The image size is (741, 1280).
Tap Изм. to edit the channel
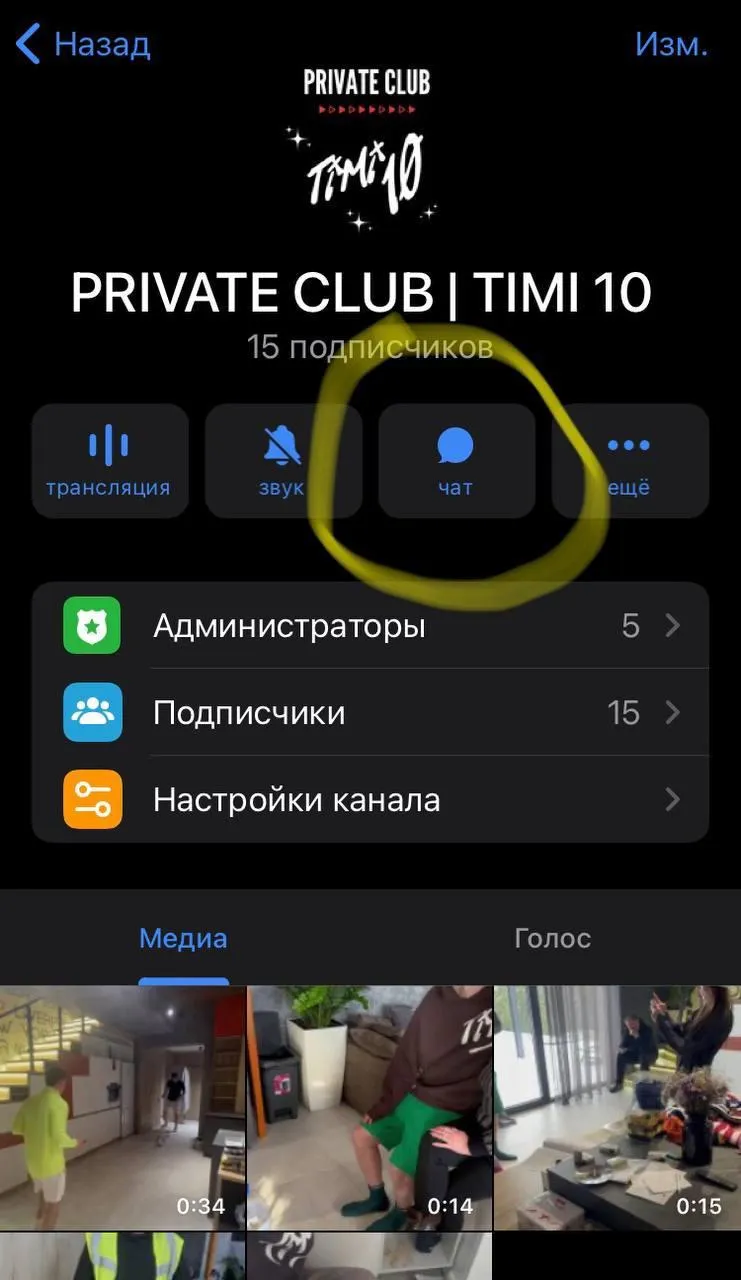point(671,45)
